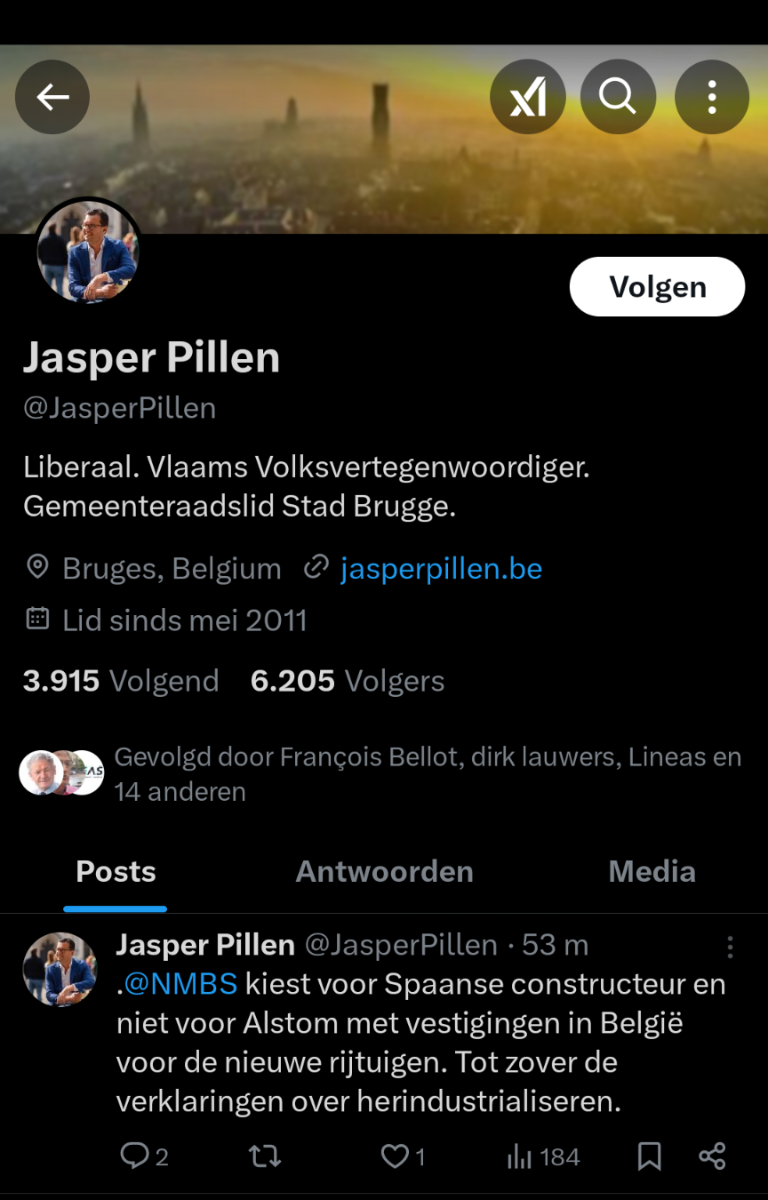
Task: Switch to the Antwoorden tab
Action: pos(384,871)
